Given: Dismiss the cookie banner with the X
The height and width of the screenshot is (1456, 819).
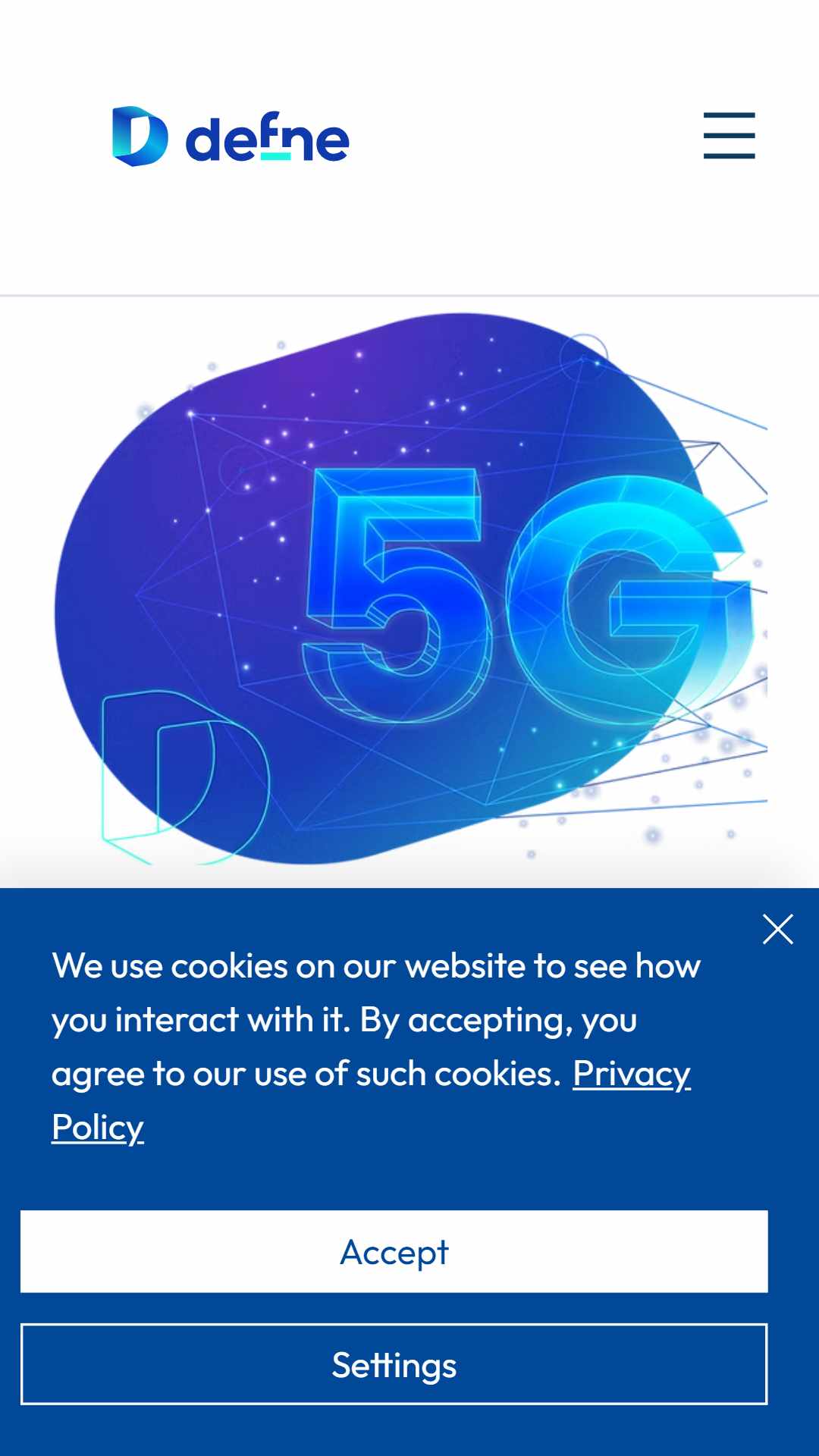Looking at the screenshot, I should 777,929.
